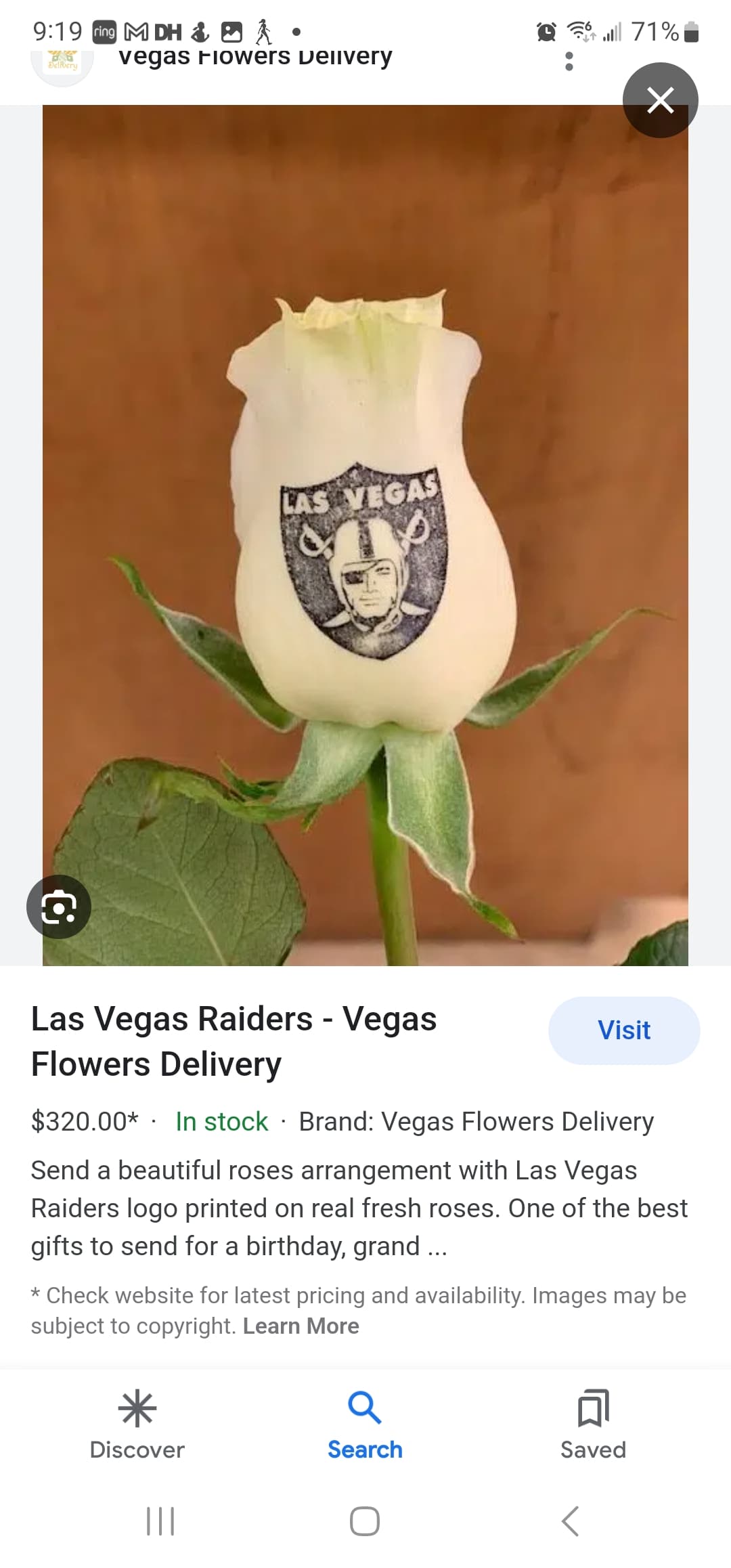
Task: Close the image preview
Action: coord(660,100)
